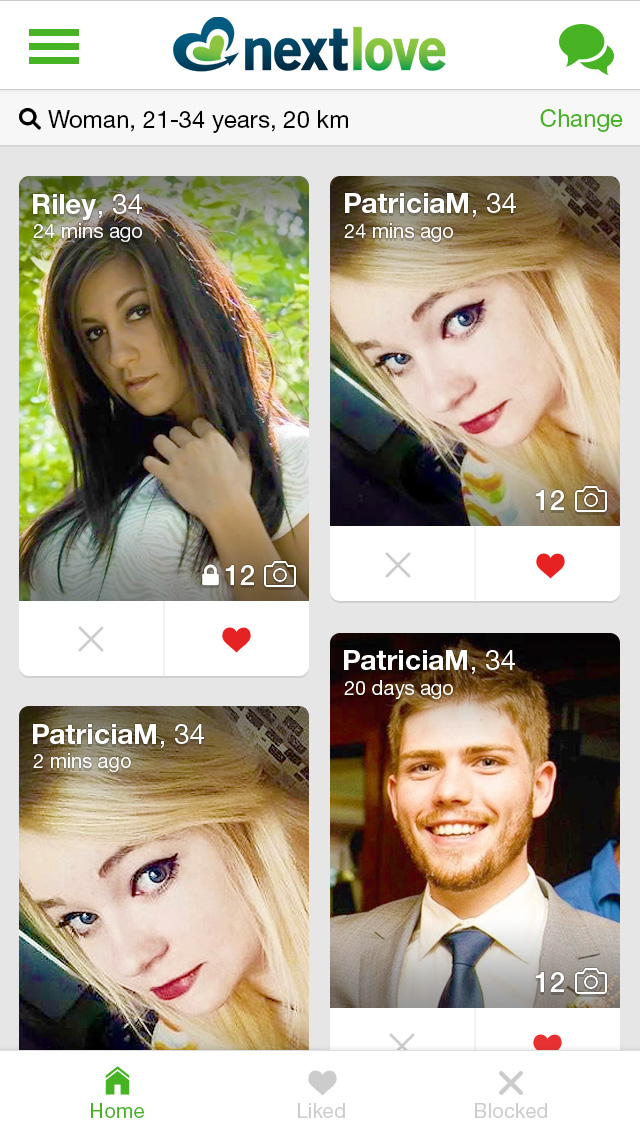Dismiss Riley with the X button
The image size is (640, 1136).
coord(91,639)
